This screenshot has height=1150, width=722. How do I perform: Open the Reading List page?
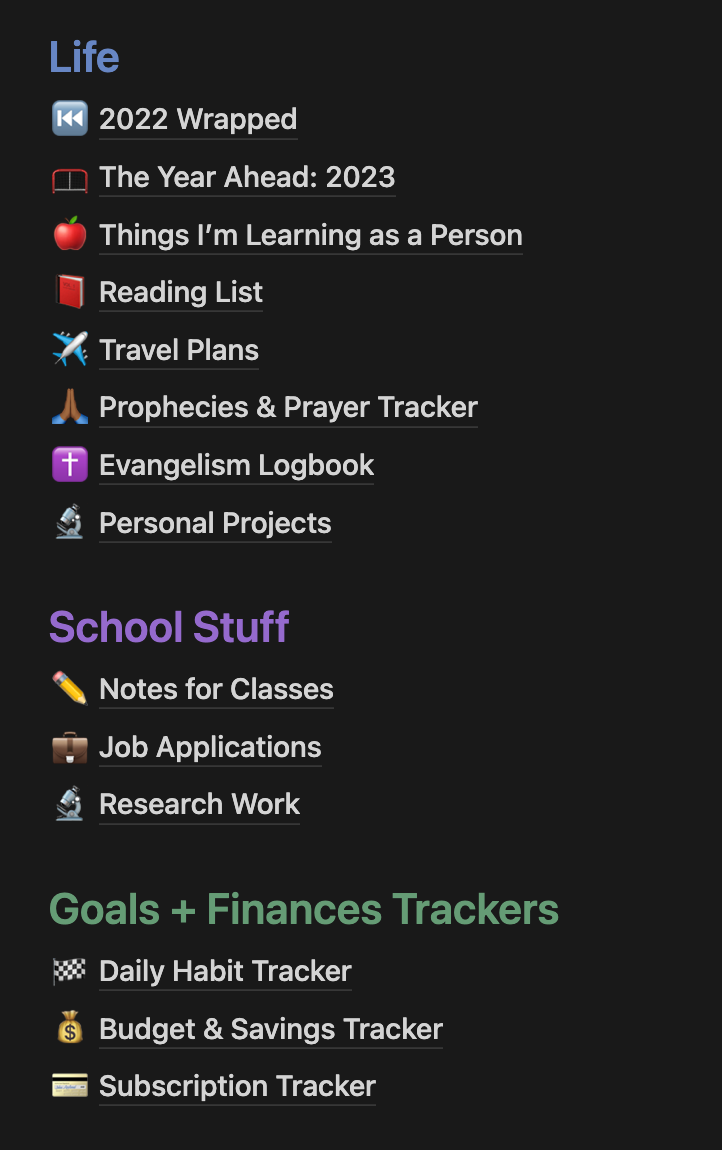[x=181, y=293]
